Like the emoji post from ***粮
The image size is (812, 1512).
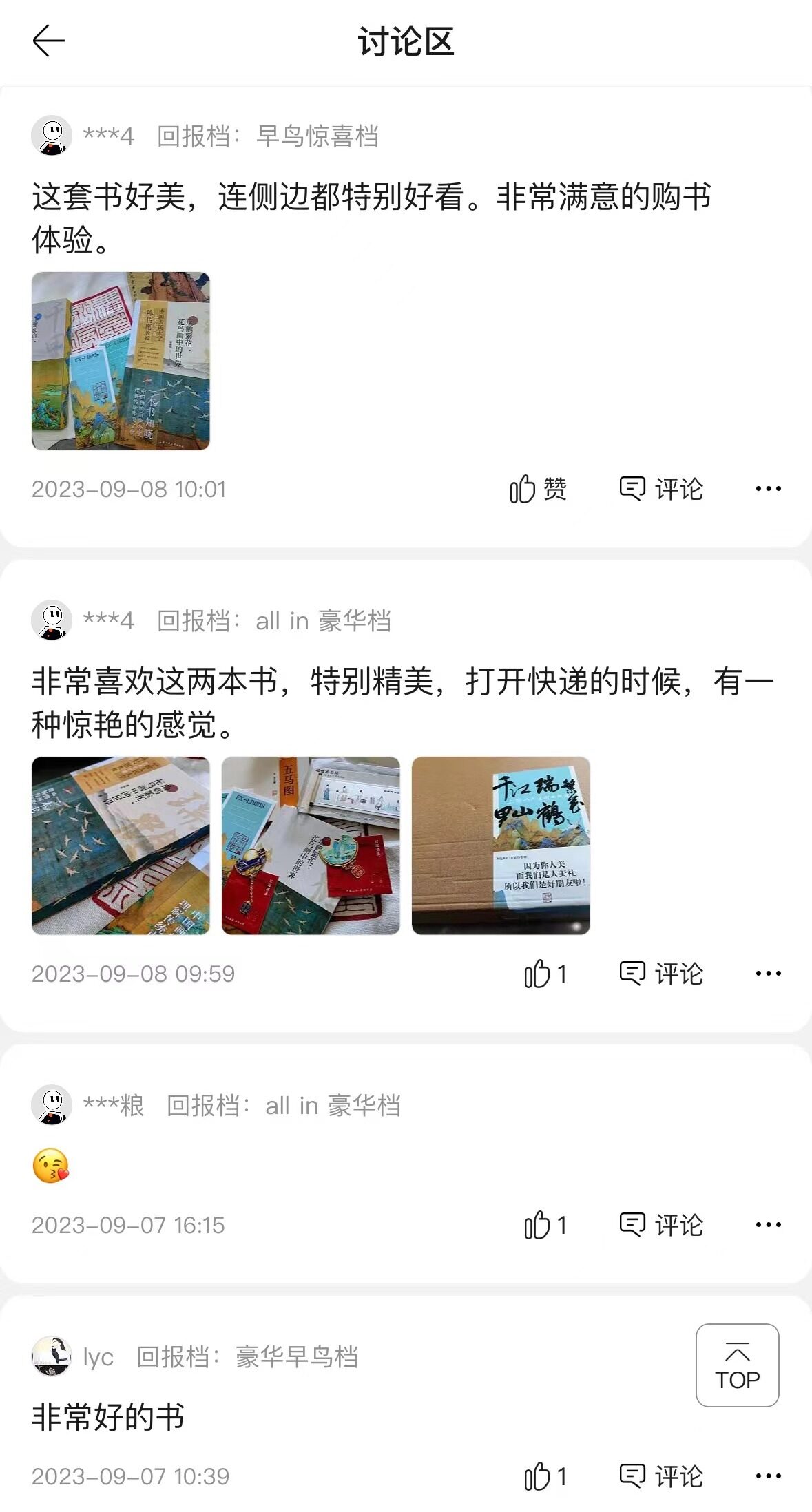click(x=545, y=1225)
